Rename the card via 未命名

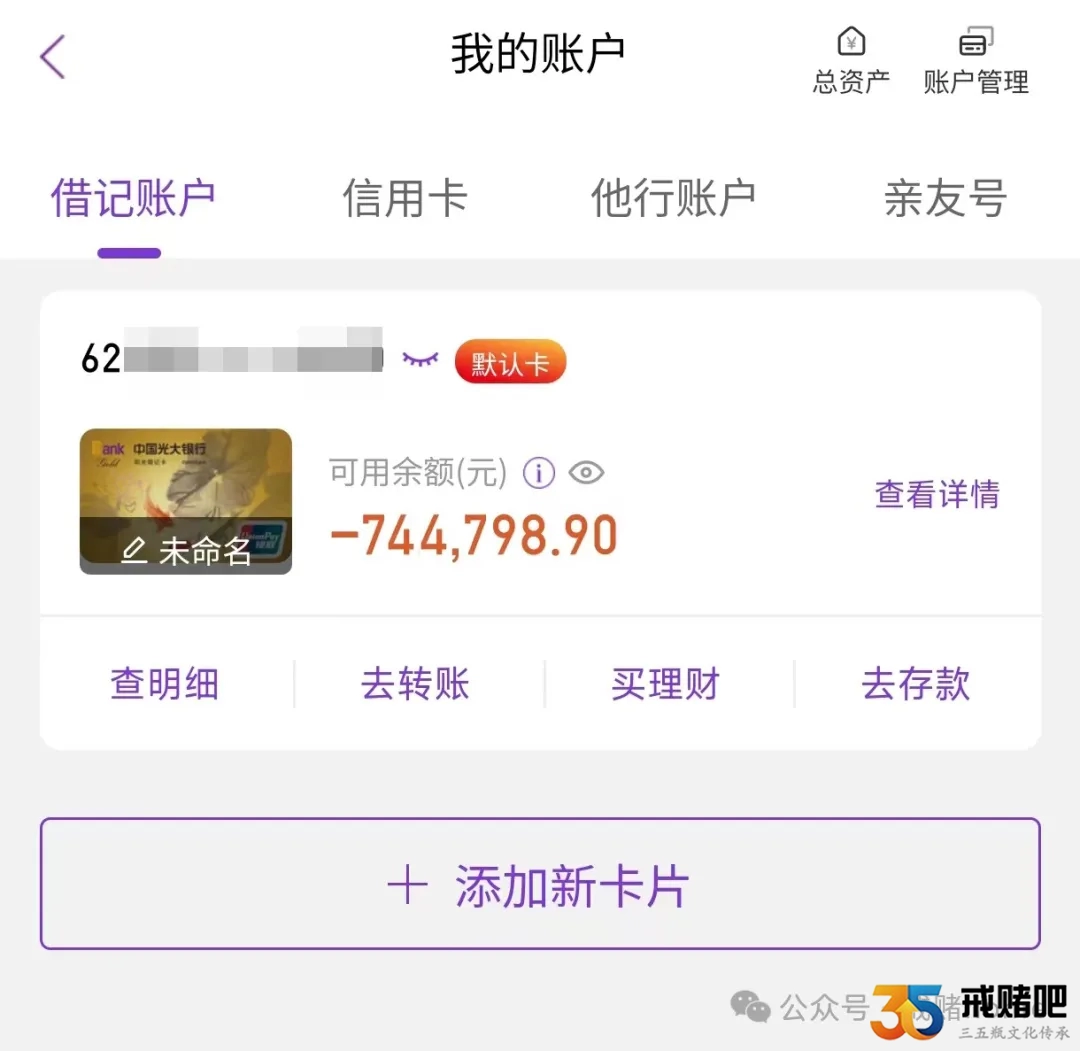(186, 551)
